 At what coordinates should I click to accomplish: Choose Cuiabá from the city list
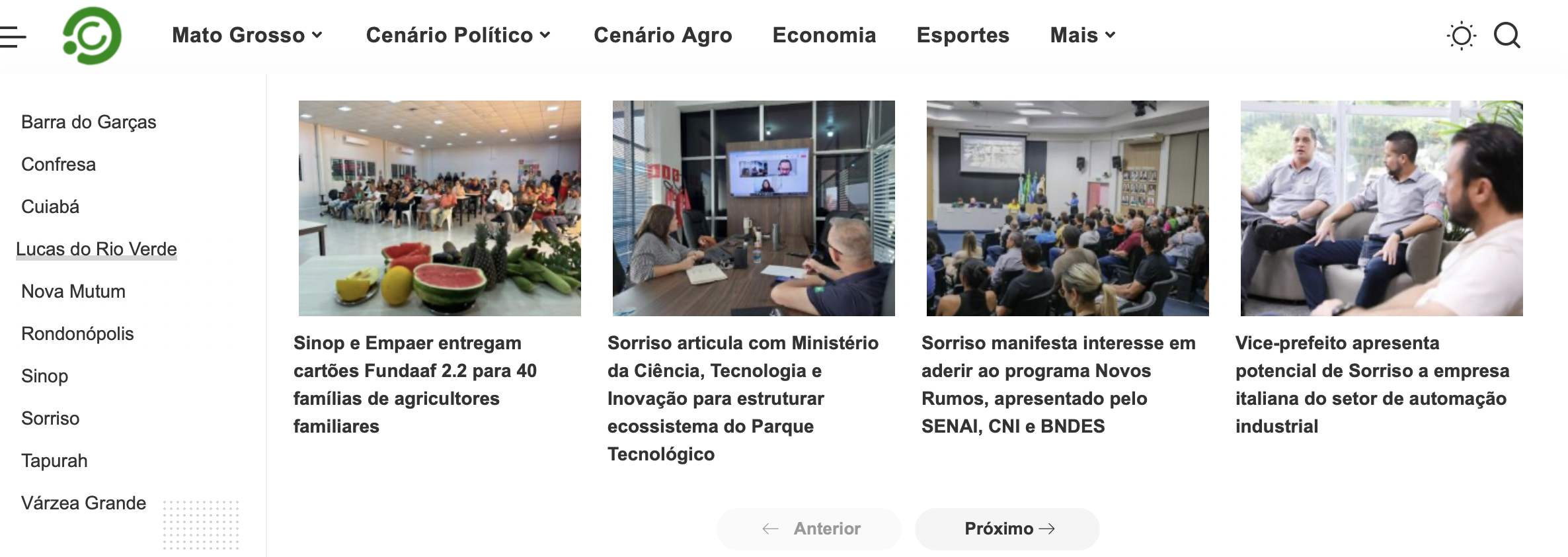[50, 207]
